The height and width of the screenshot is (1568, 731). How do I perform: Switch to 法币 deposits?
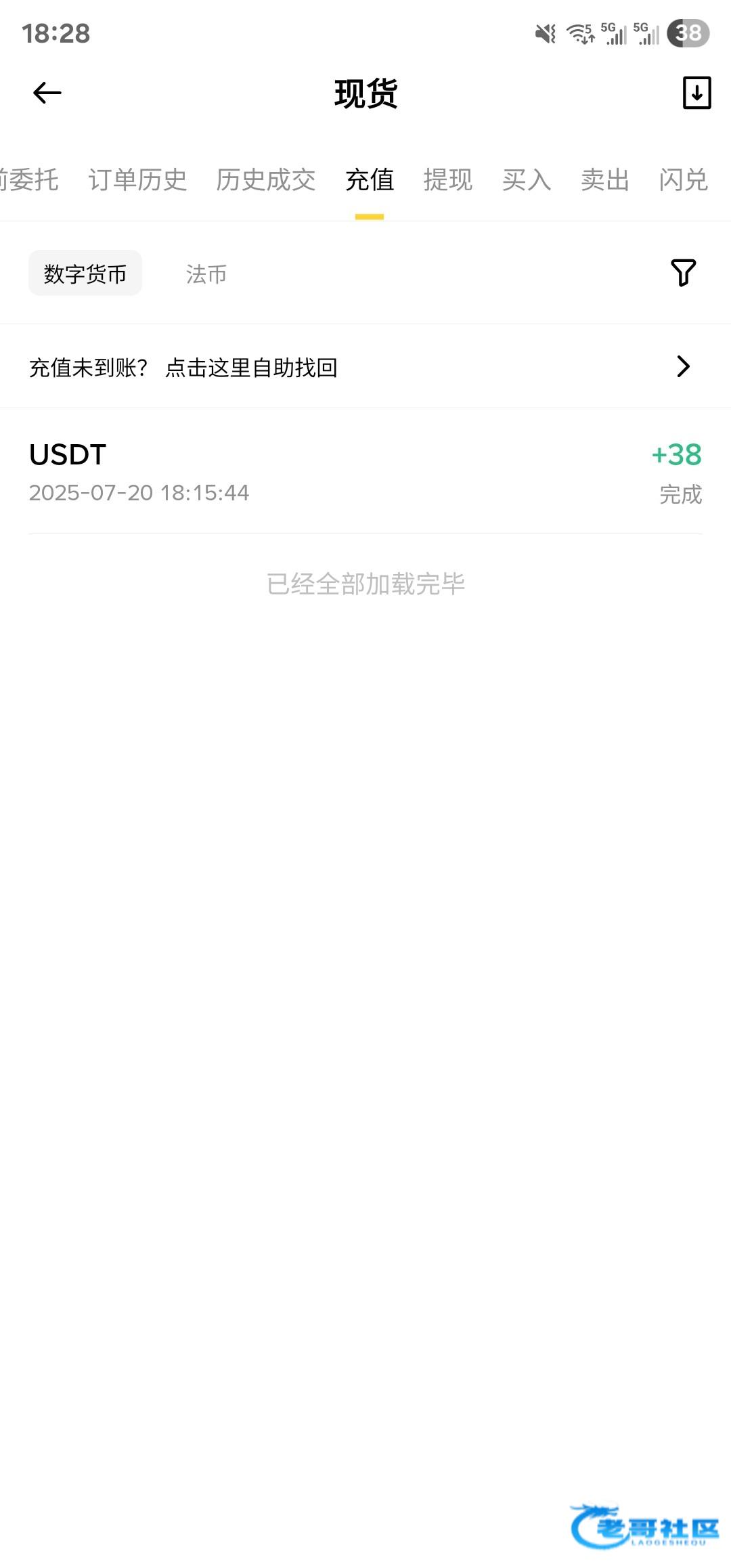click(206, 274)
